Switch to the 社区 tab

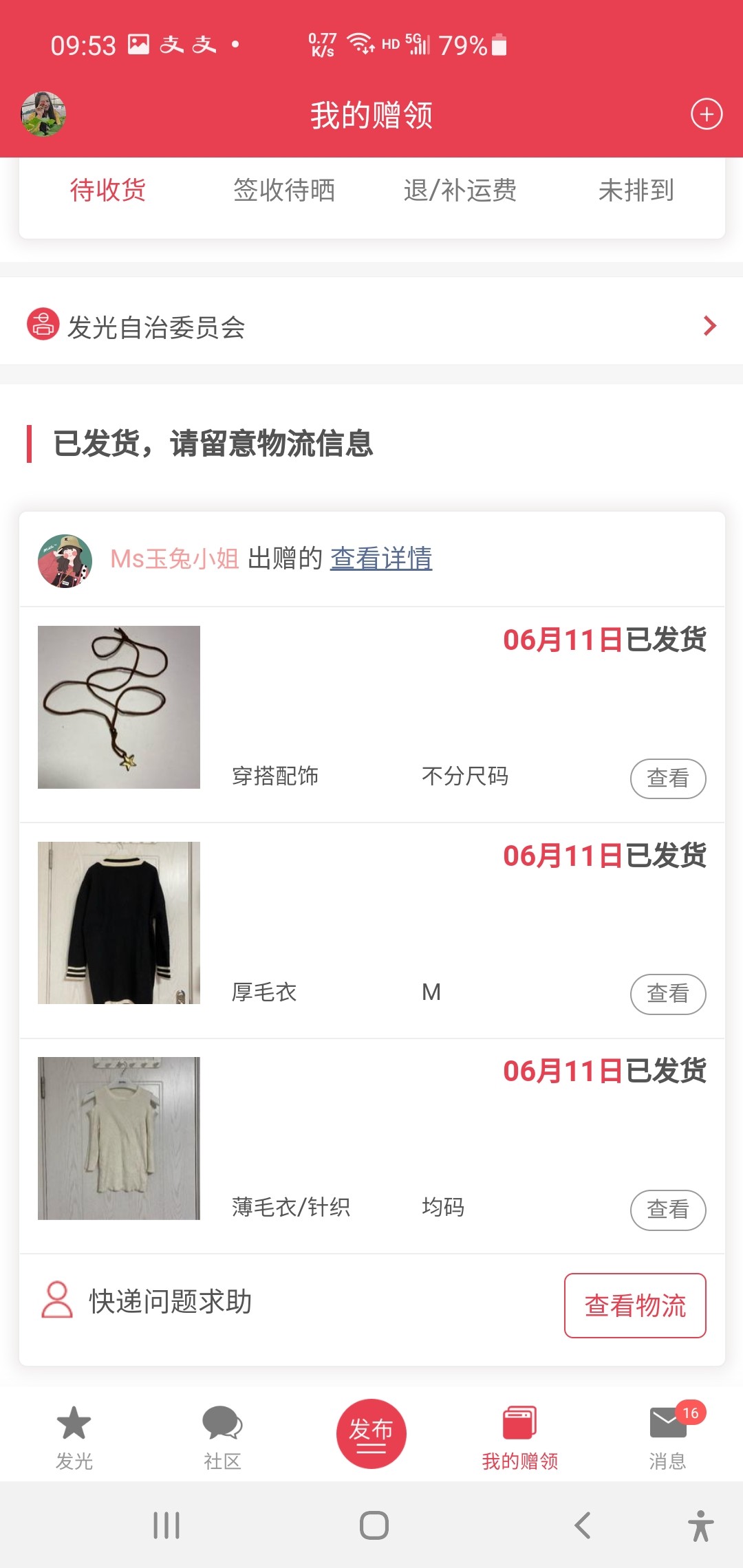[222, 1437]
